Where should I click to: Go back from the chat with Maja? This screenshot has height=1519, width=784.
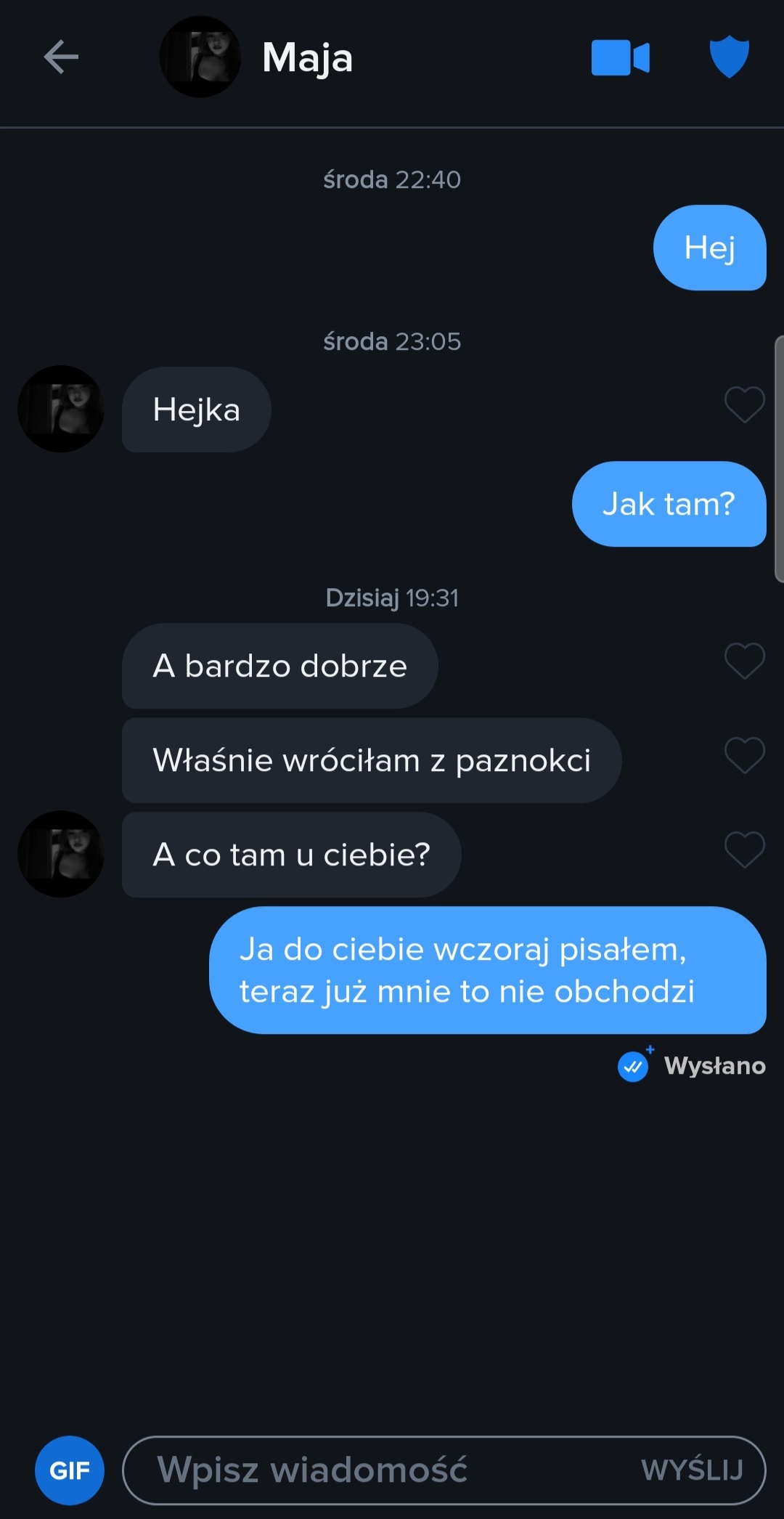tap(61, 57)
